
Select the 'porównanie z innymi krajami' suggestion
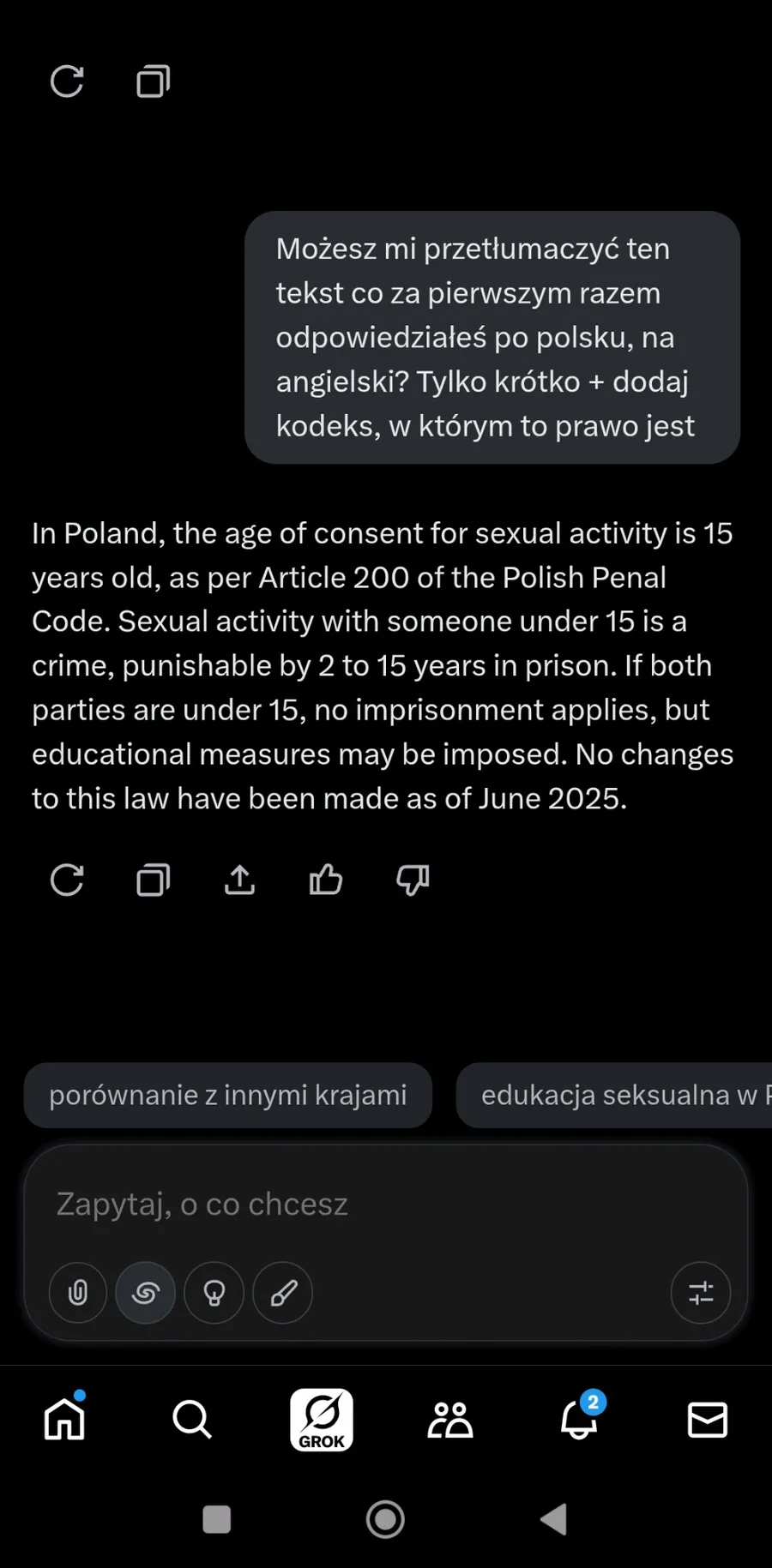[x=228, y=1096]
